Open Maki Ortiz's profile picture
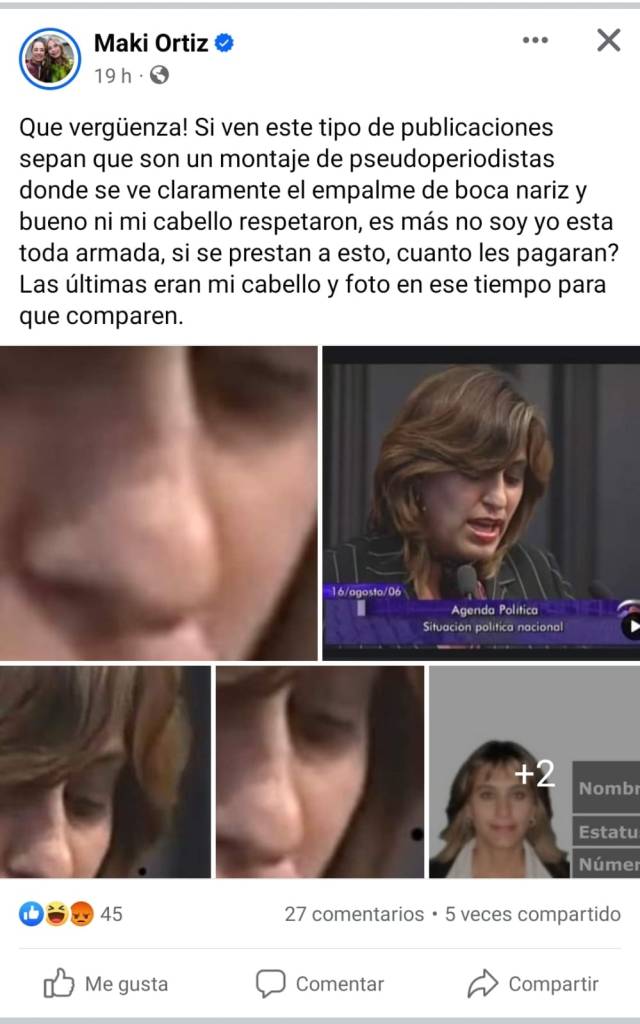 click(50, 59)
